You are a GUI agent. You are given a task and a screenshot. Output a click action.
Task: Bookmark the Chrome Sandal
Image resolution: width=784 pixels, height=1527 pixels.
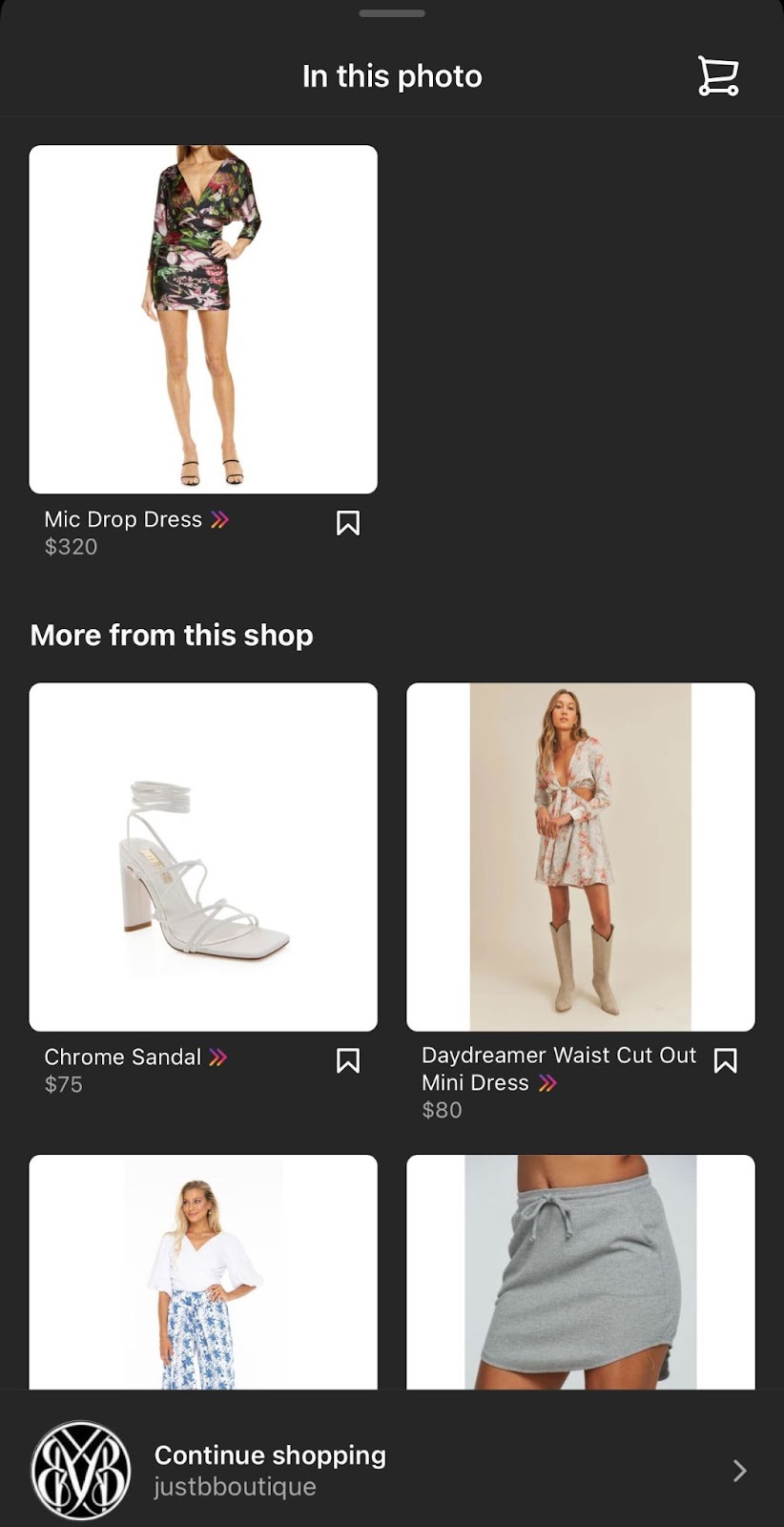[348, 1060]
